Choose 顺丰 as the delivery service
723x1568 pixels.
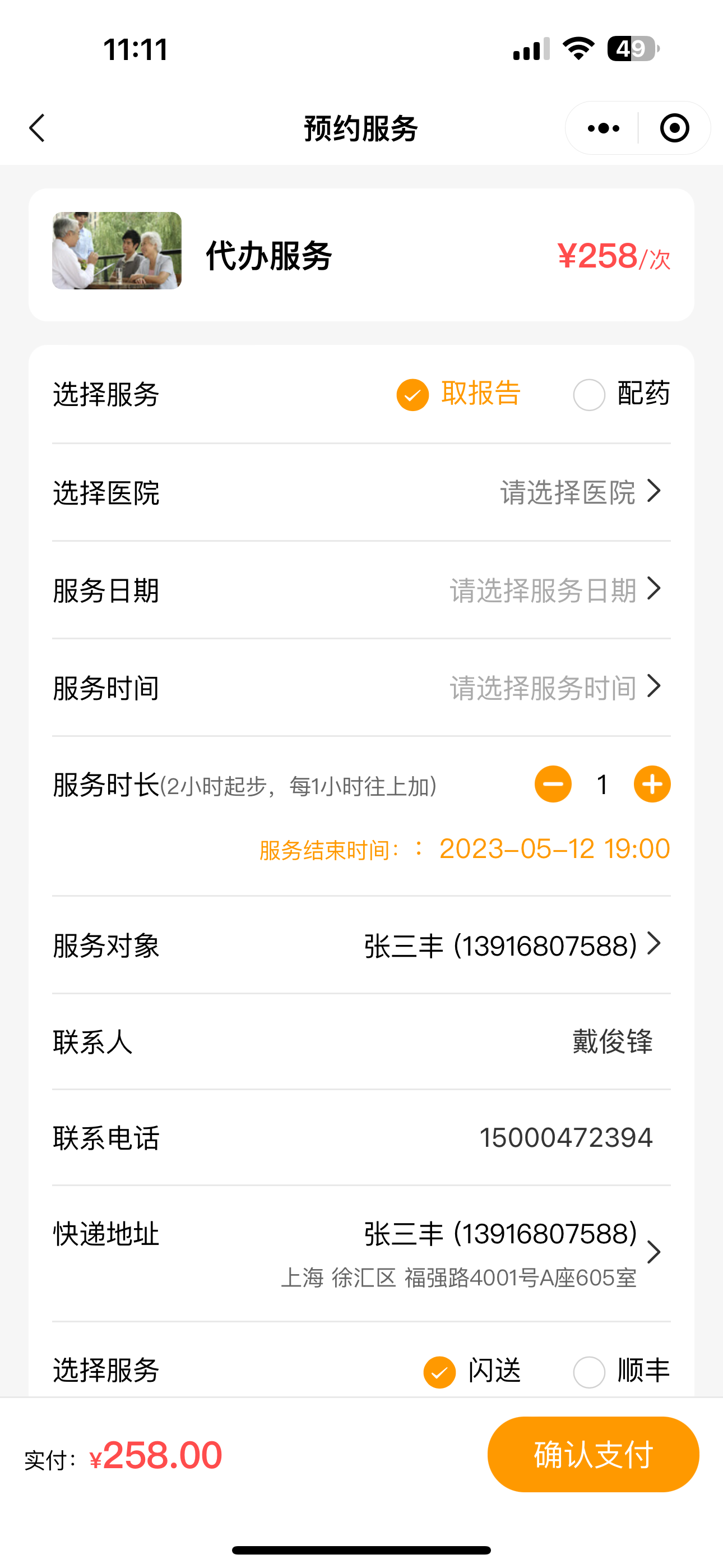coord(622,1371)
